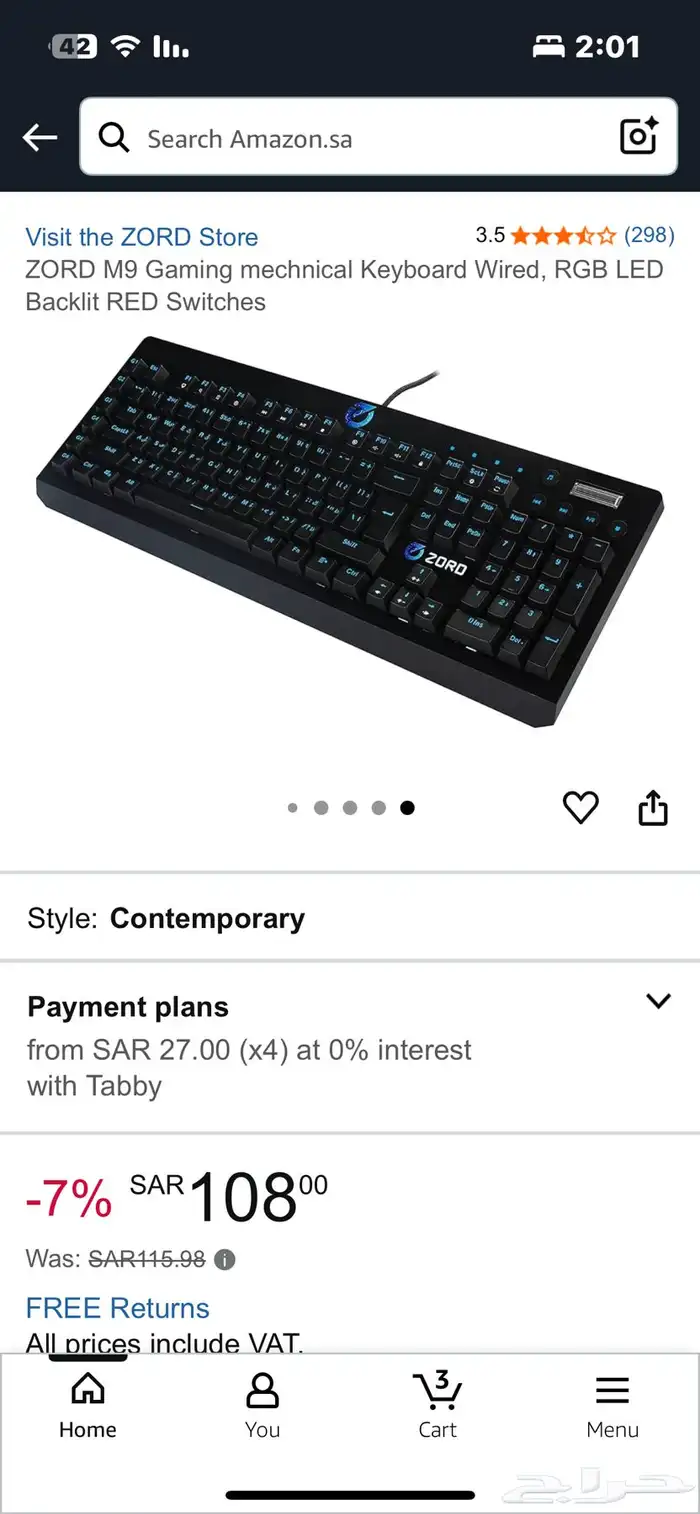Expand the Payment plans section
The width and height of the screenshot is (700, 1514).
point(657,1001)
